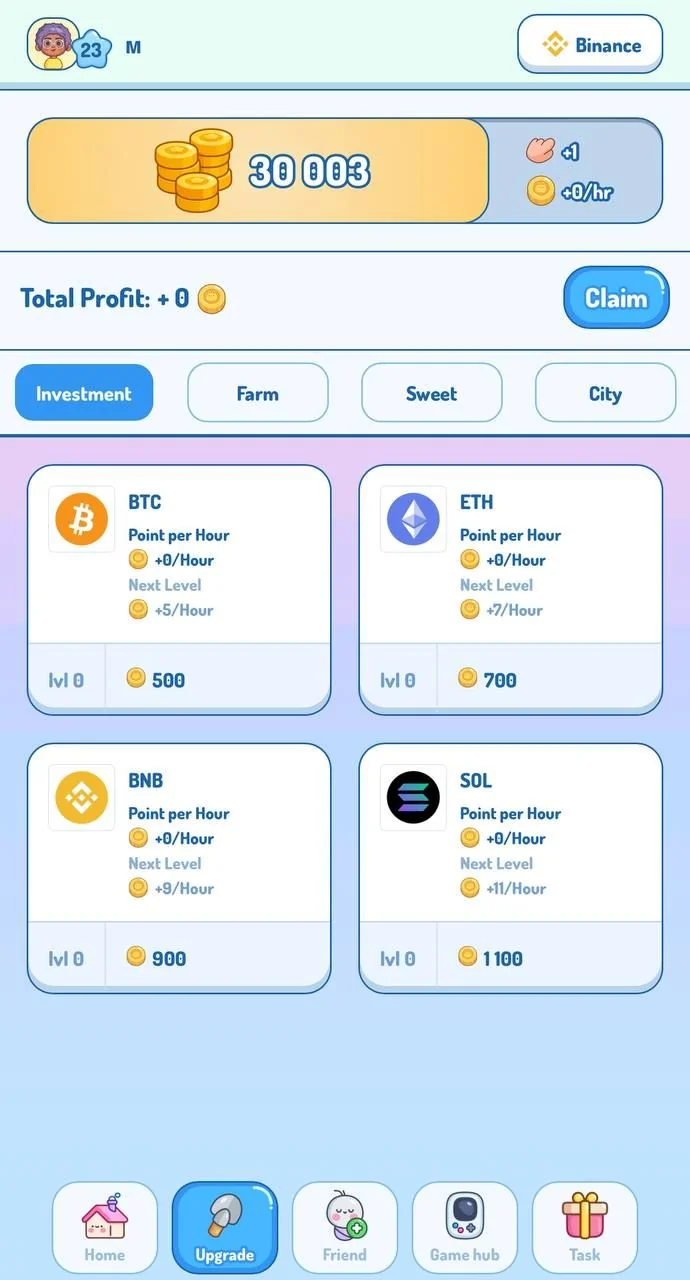
Task: Upgrade the BNB investment card
Action: (179, 868)
